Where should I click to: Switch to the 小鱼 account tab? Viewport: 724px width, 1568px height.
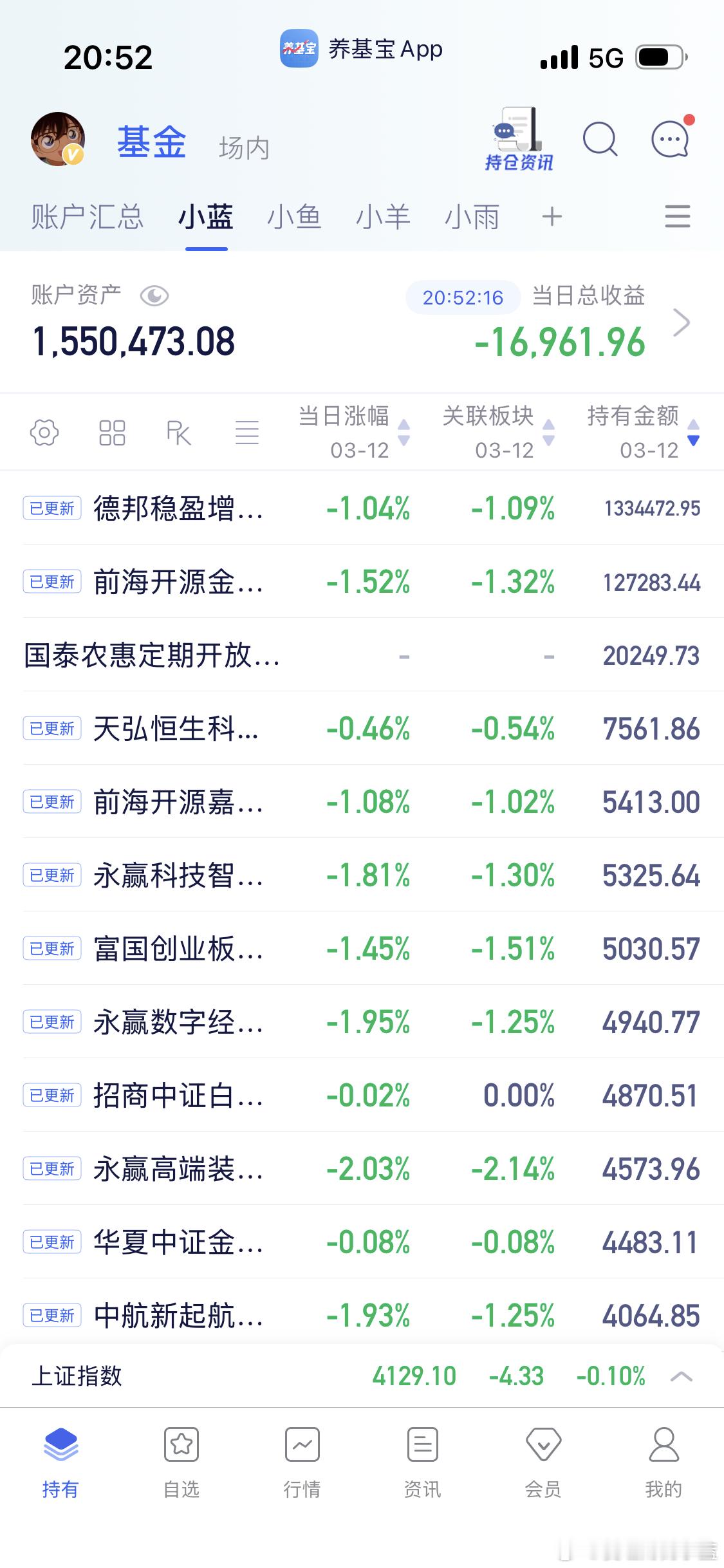pyautogui.click(x=294, y=217)
